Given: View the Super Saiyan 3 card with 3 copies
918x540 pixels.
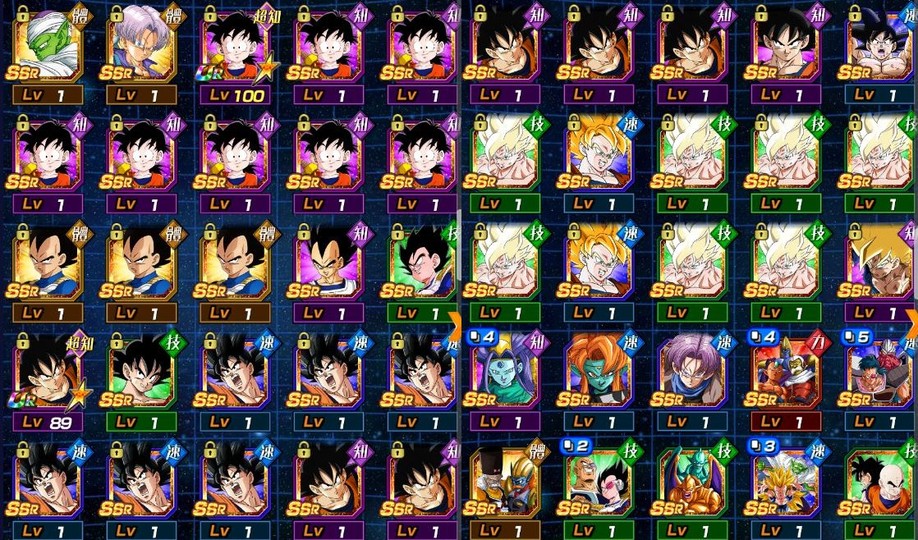Looking at the screenshot, I should click(x=784, y=480).
